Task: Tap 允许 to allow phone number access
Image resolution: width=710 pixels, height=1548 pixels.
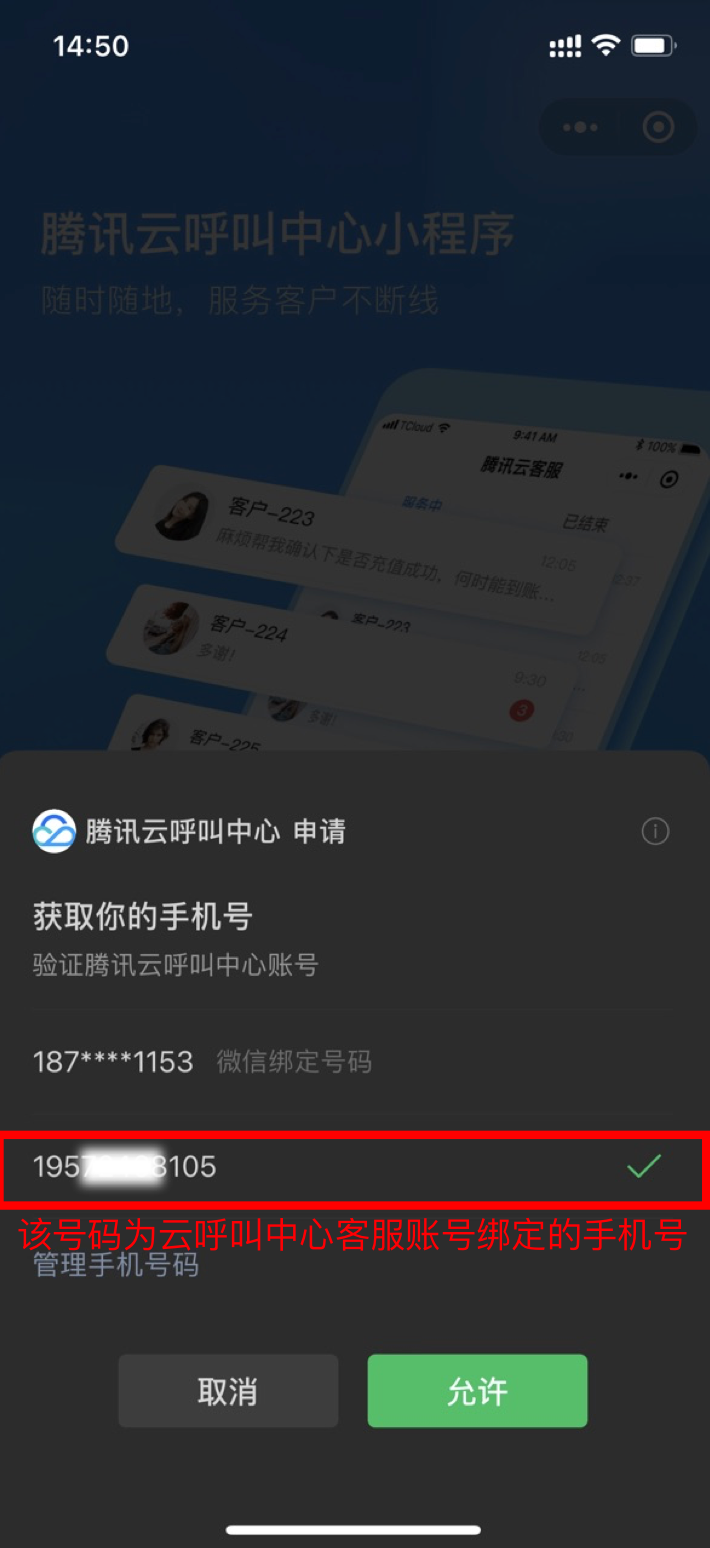Action: point(477,1391)
